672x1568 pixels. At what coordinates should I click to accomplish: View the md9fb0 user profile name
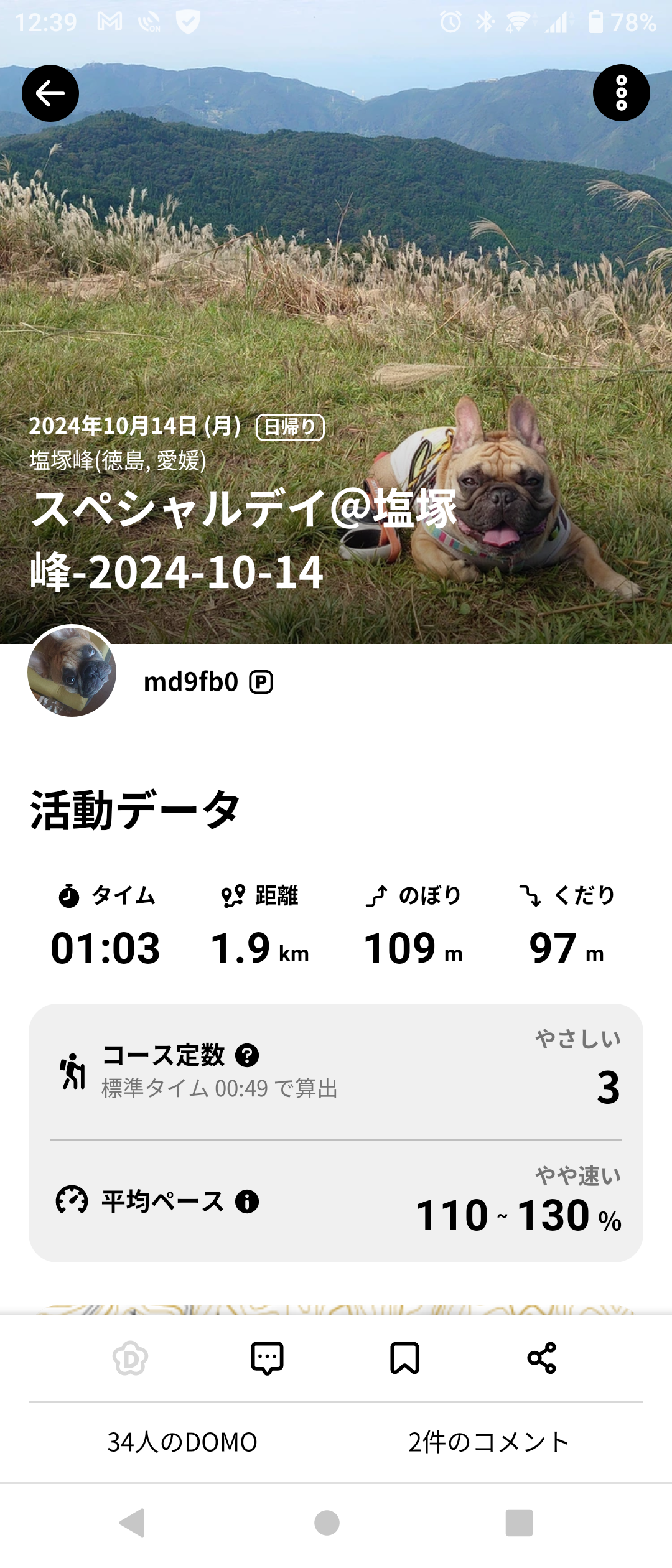(191, 682)
